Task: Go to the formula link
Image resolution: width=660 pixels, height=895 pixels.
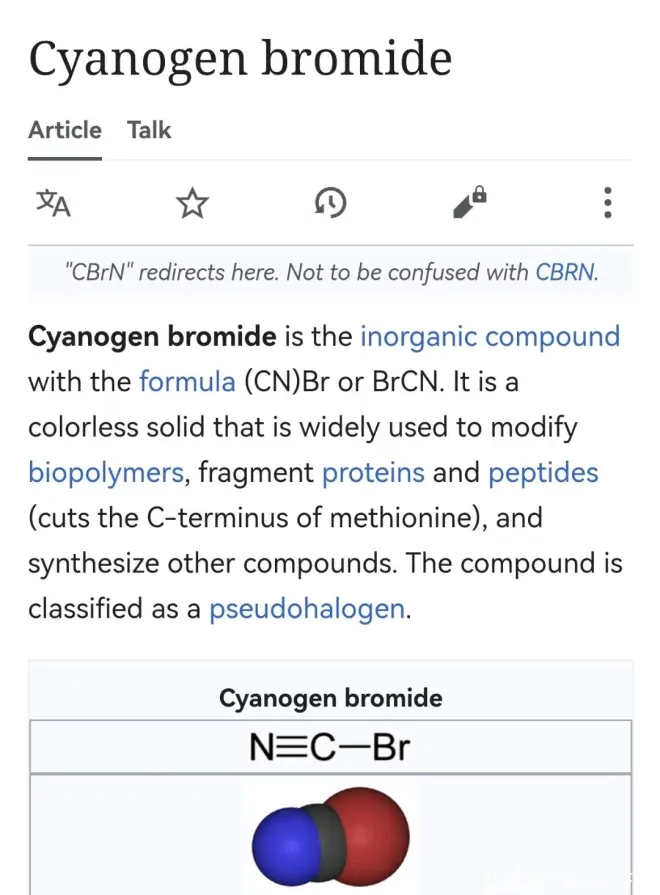Action: coord(187,381)
